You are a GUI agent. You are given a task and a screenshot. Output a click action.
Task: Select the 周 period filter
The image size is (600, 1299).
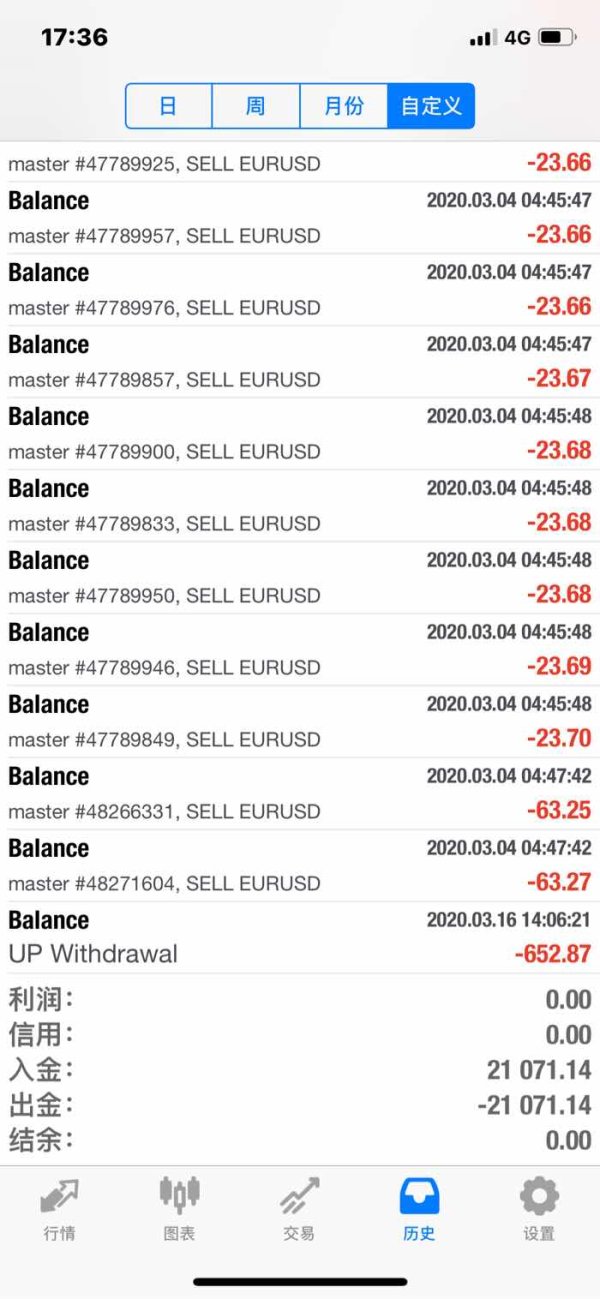click(x=256, y=106)
